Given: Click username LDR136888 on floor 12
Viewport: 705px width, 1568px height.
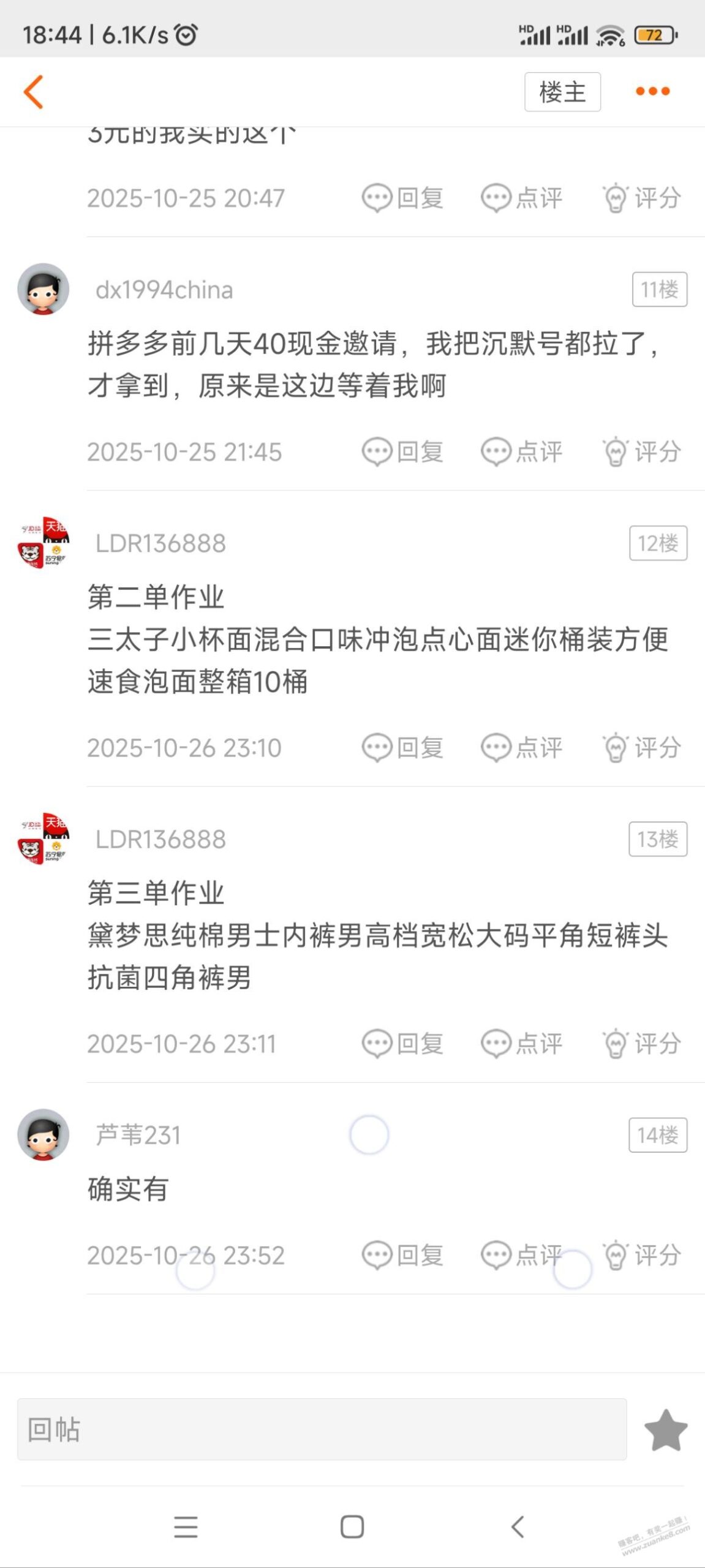Looking at the screenshot, I should (161, 543).
